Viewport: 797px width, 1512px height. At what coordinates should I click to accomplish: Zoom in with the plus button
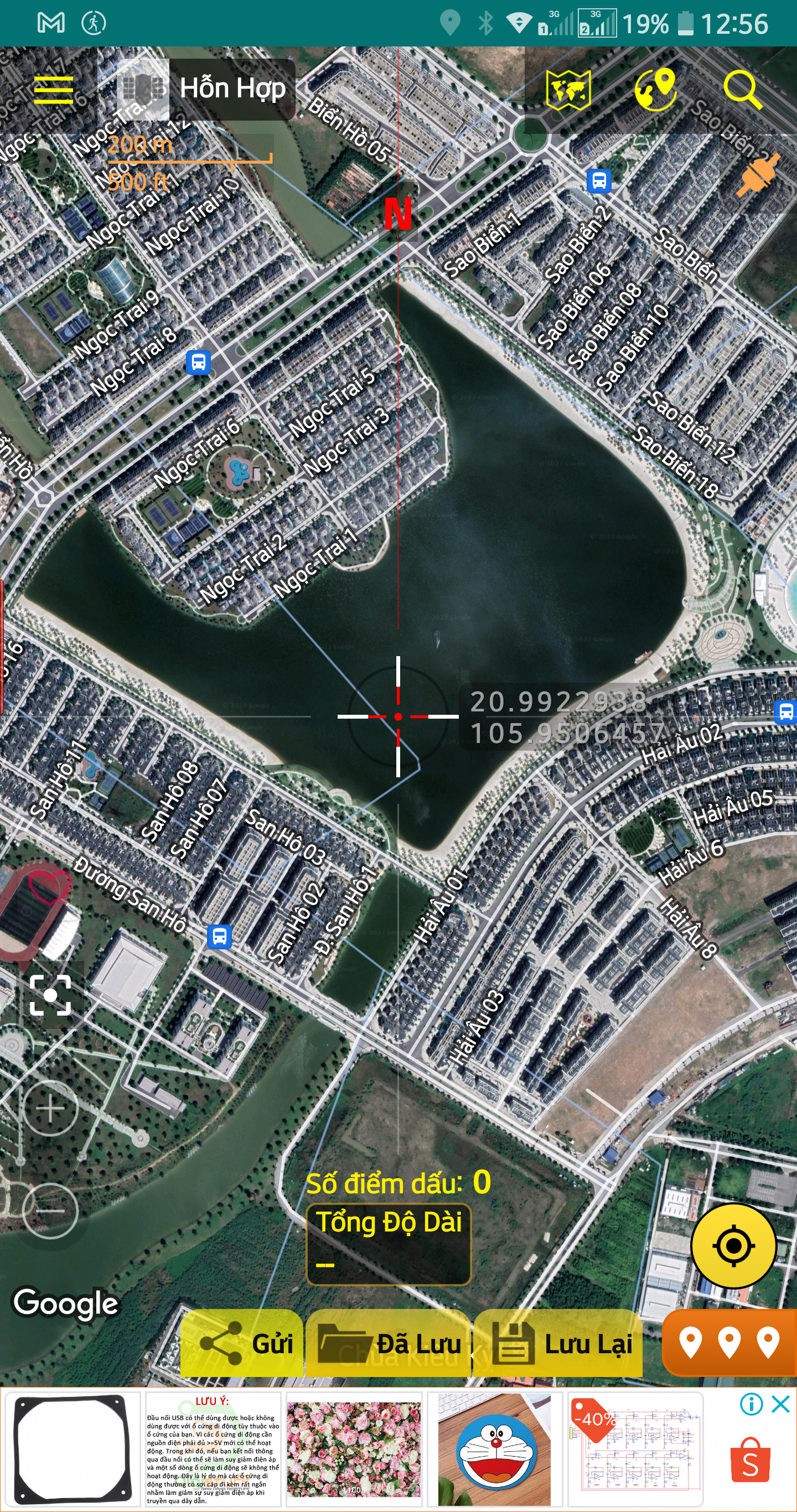[x=50, y=1108]
